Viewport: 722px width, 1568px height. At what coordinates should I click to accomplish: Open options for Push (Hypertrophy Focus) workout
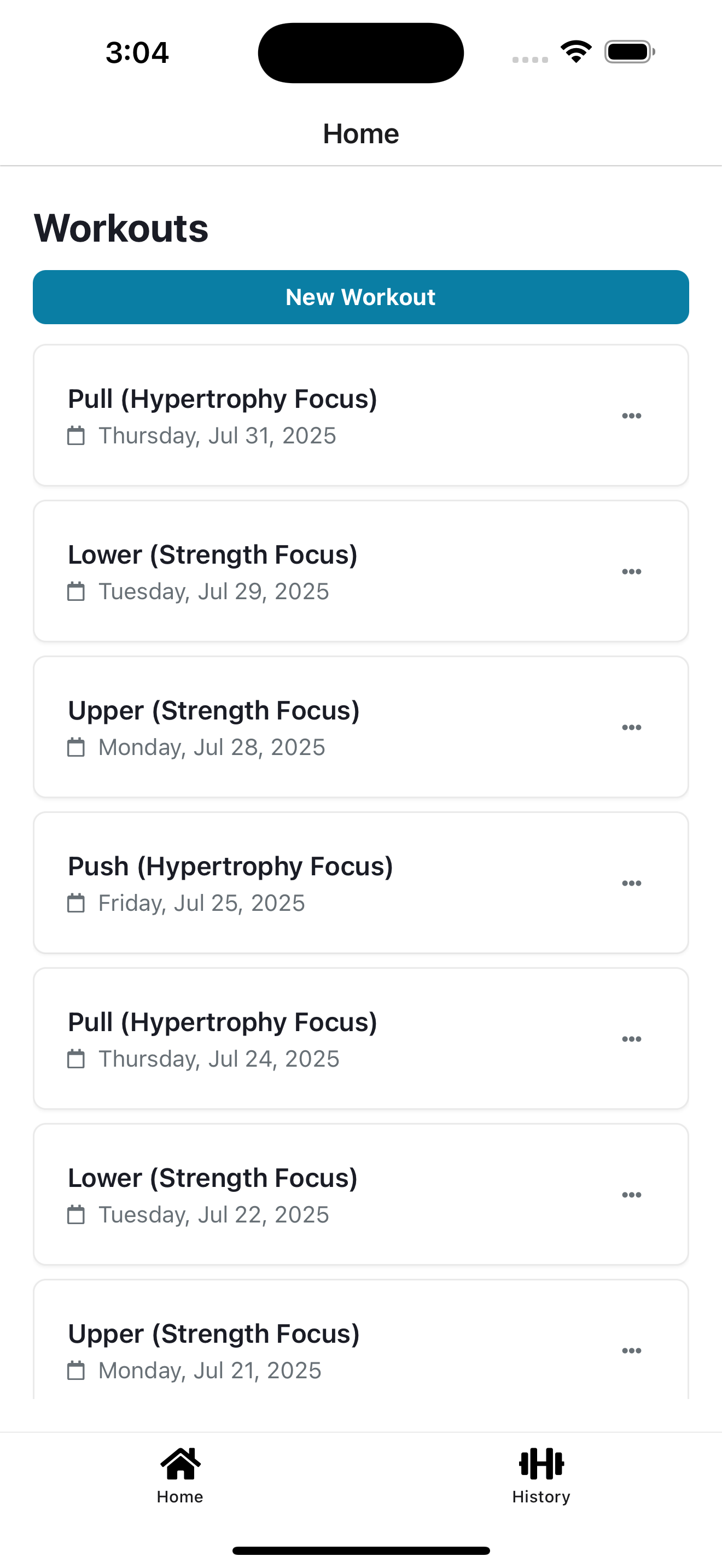coord(632,882)
